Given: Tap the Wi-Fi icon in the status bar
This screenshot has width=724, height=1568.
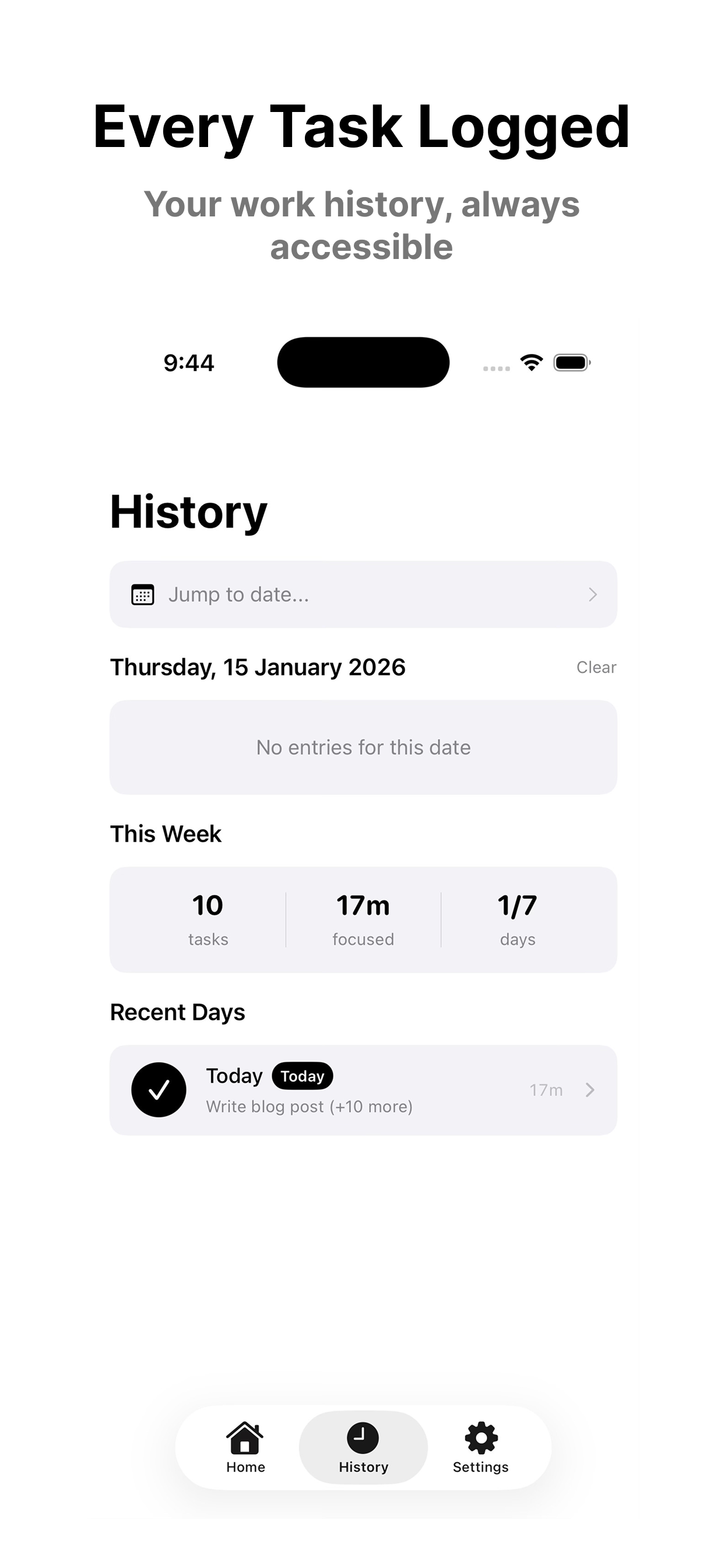Looking at the screenshot, I should pos(530,362).
